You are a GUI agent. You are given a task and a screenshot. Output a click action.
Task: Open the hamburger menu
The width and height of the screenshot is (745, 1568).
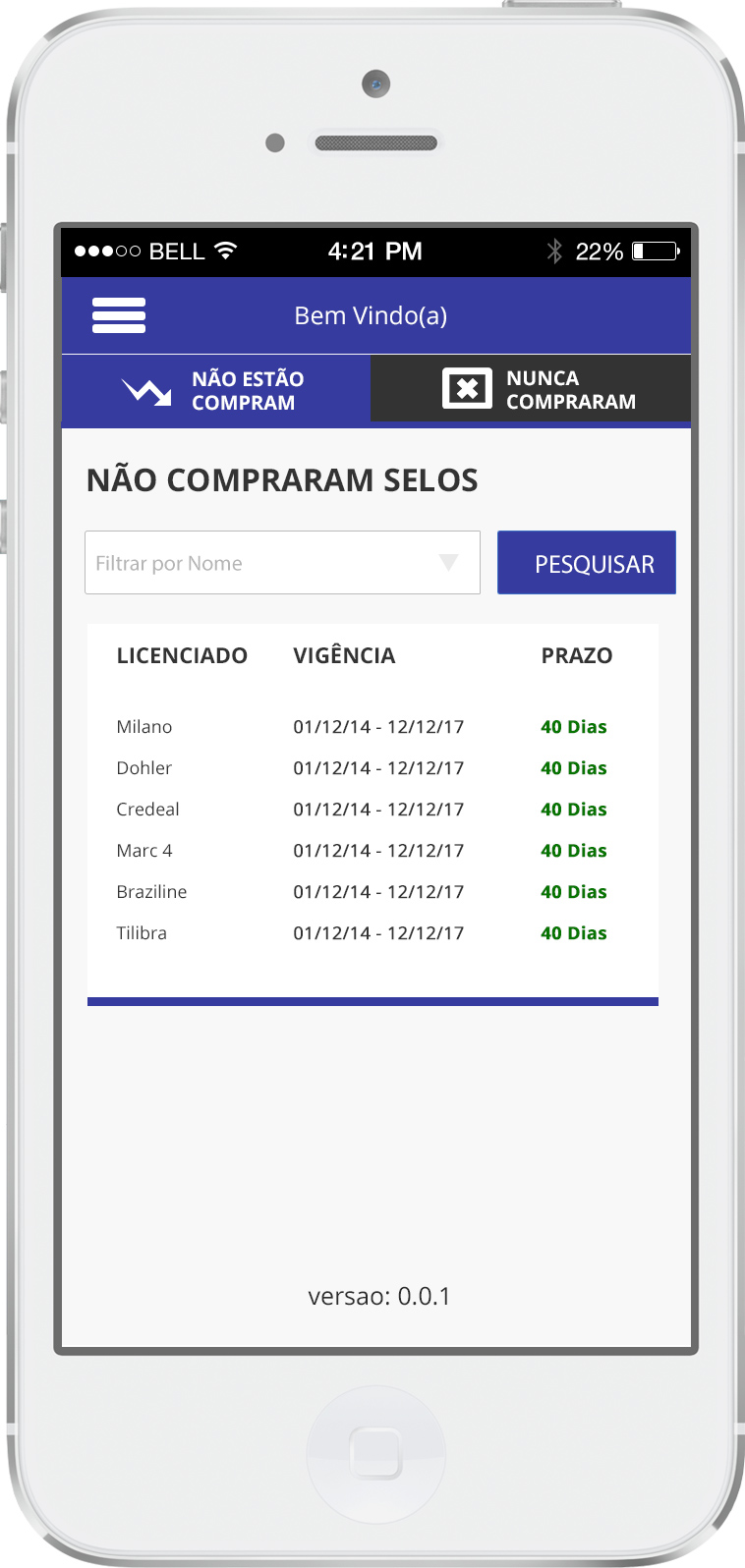(x=119, y=315)
